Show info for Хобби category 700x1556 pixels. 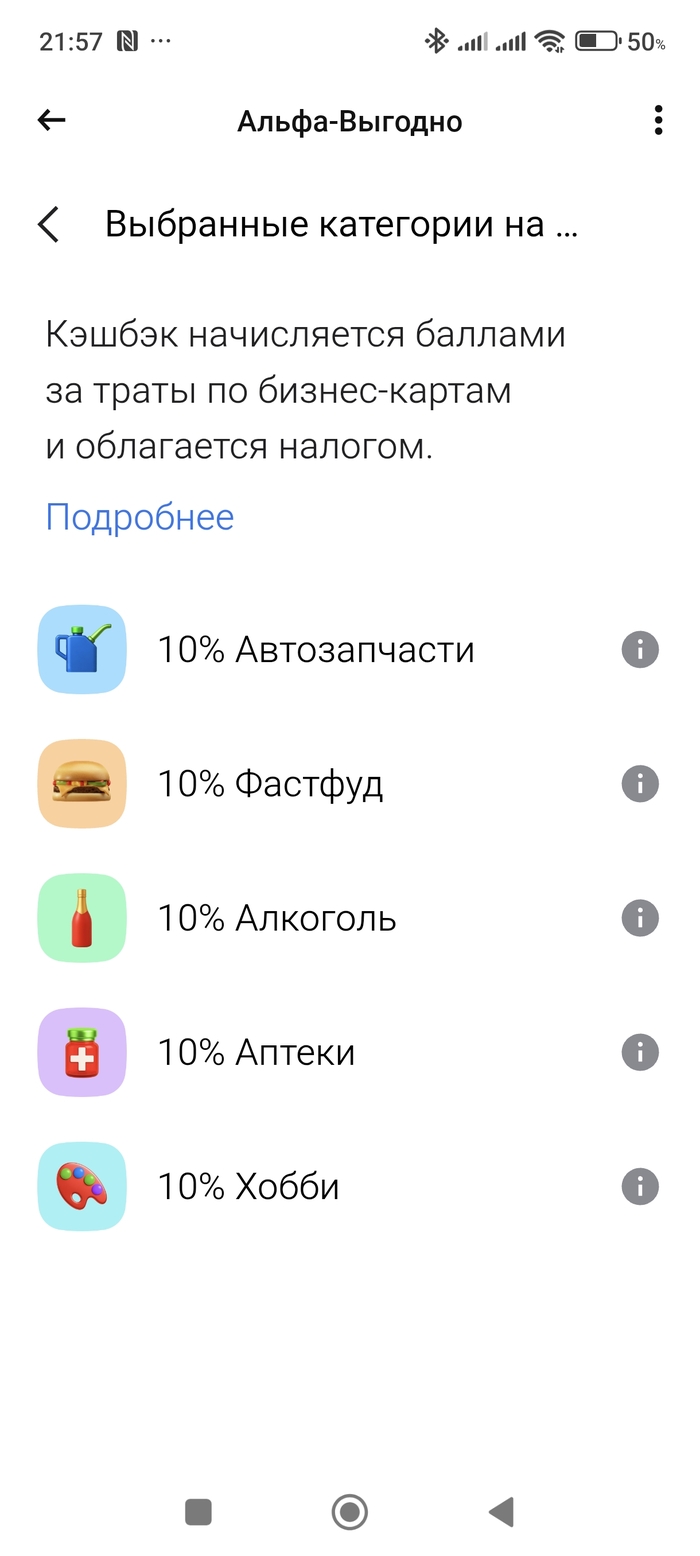[640, 1187]
